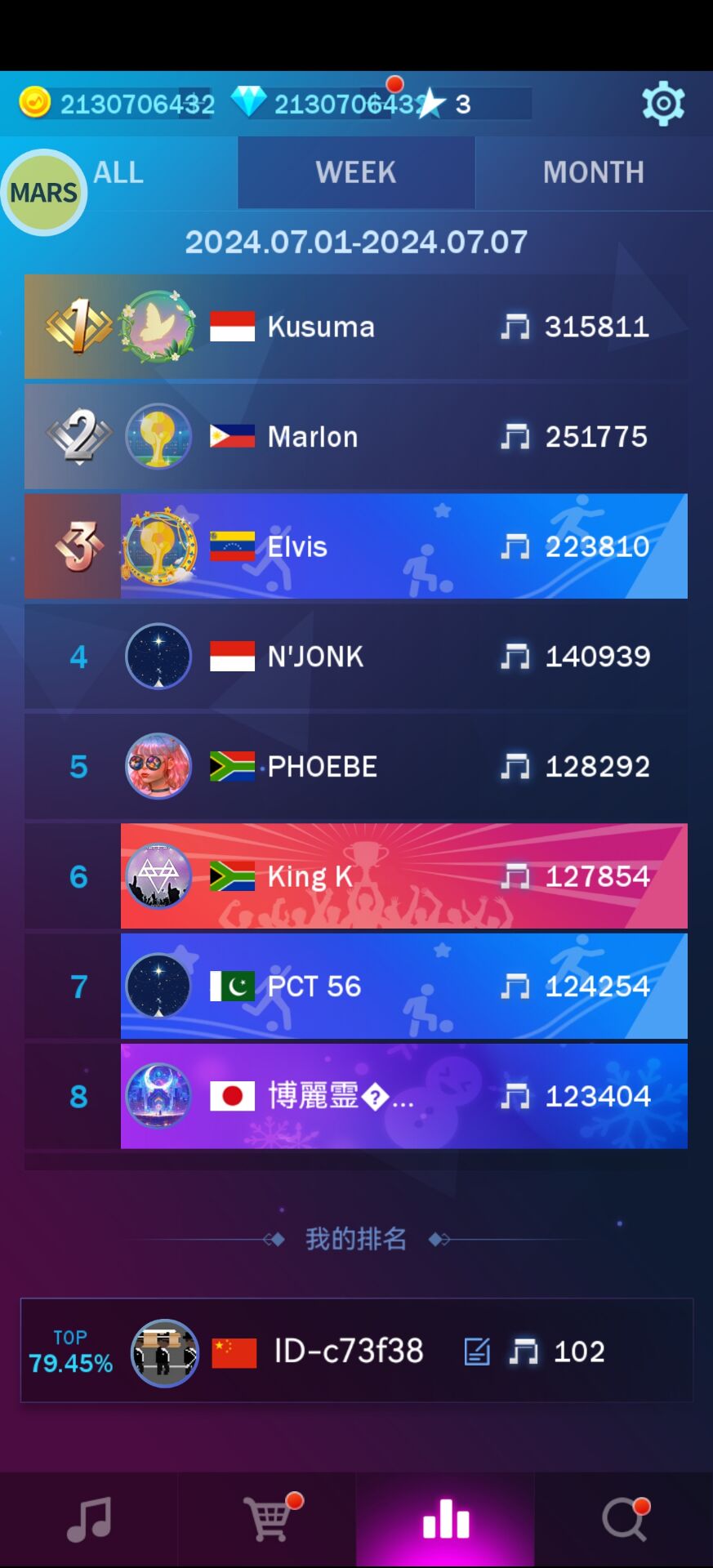Open the shop cart tab
The height and width of the screenshot is (1568, 713).
(x=267, y=1520)
